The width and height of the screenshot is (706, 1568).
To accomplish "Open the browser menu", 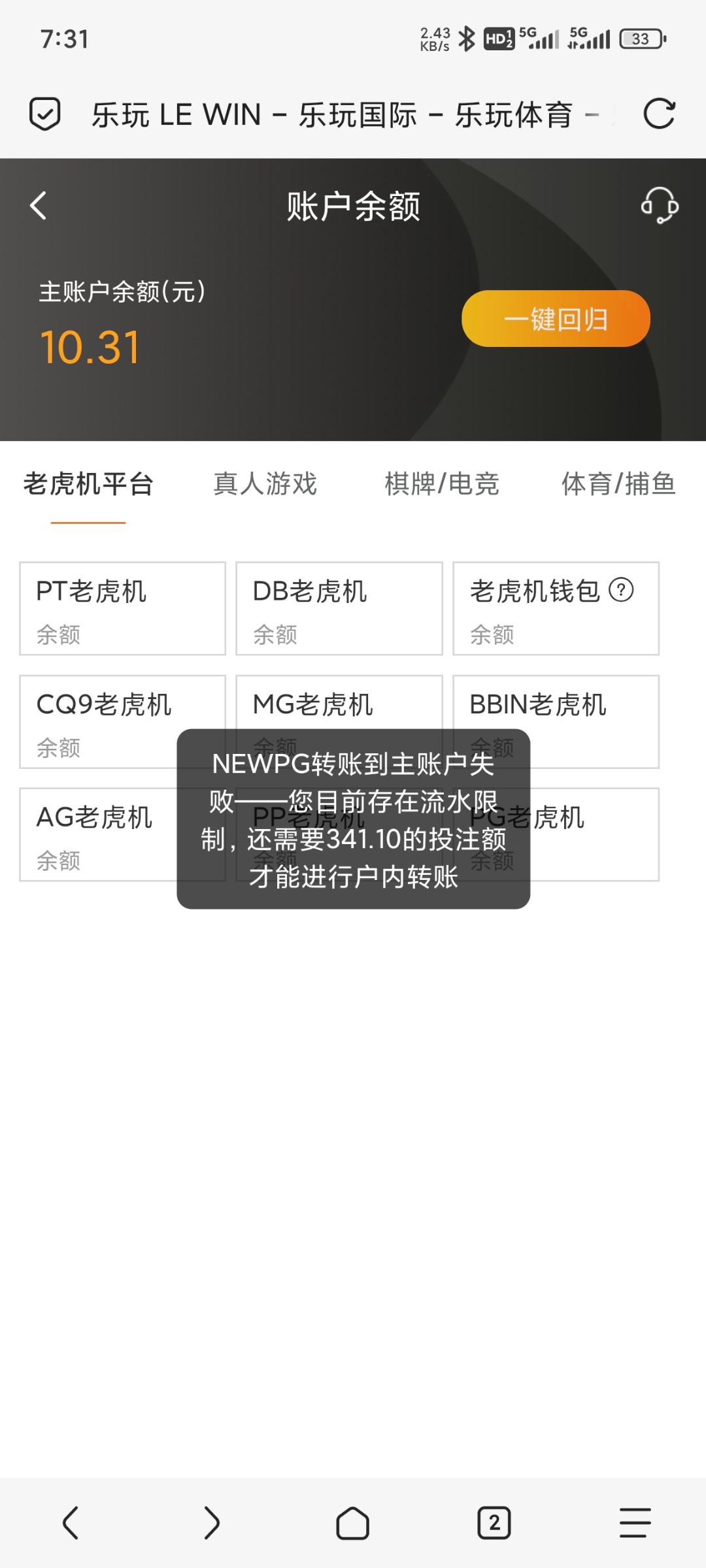I will (x=635, y=1523).
